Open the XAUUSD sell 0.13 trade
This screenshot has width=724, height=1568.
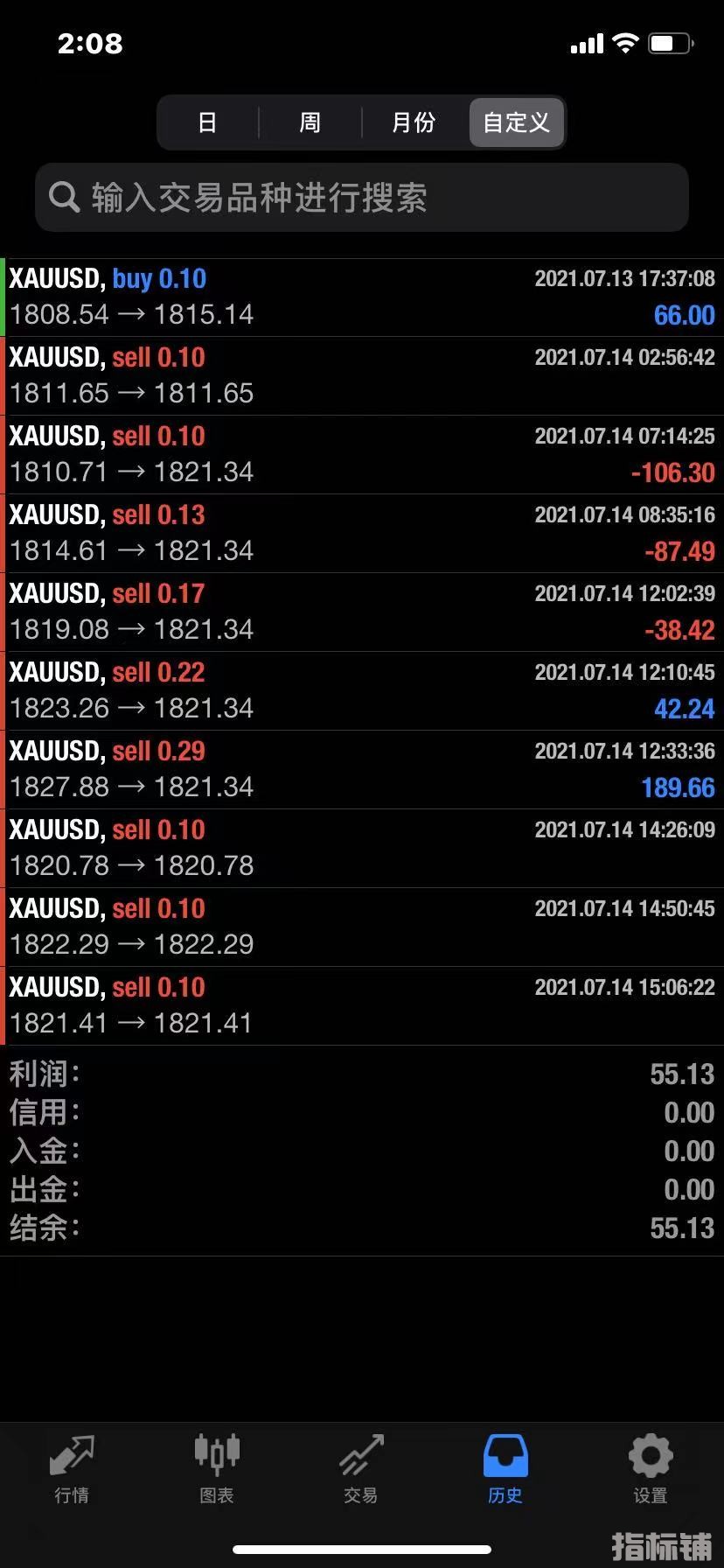point(362,534)
